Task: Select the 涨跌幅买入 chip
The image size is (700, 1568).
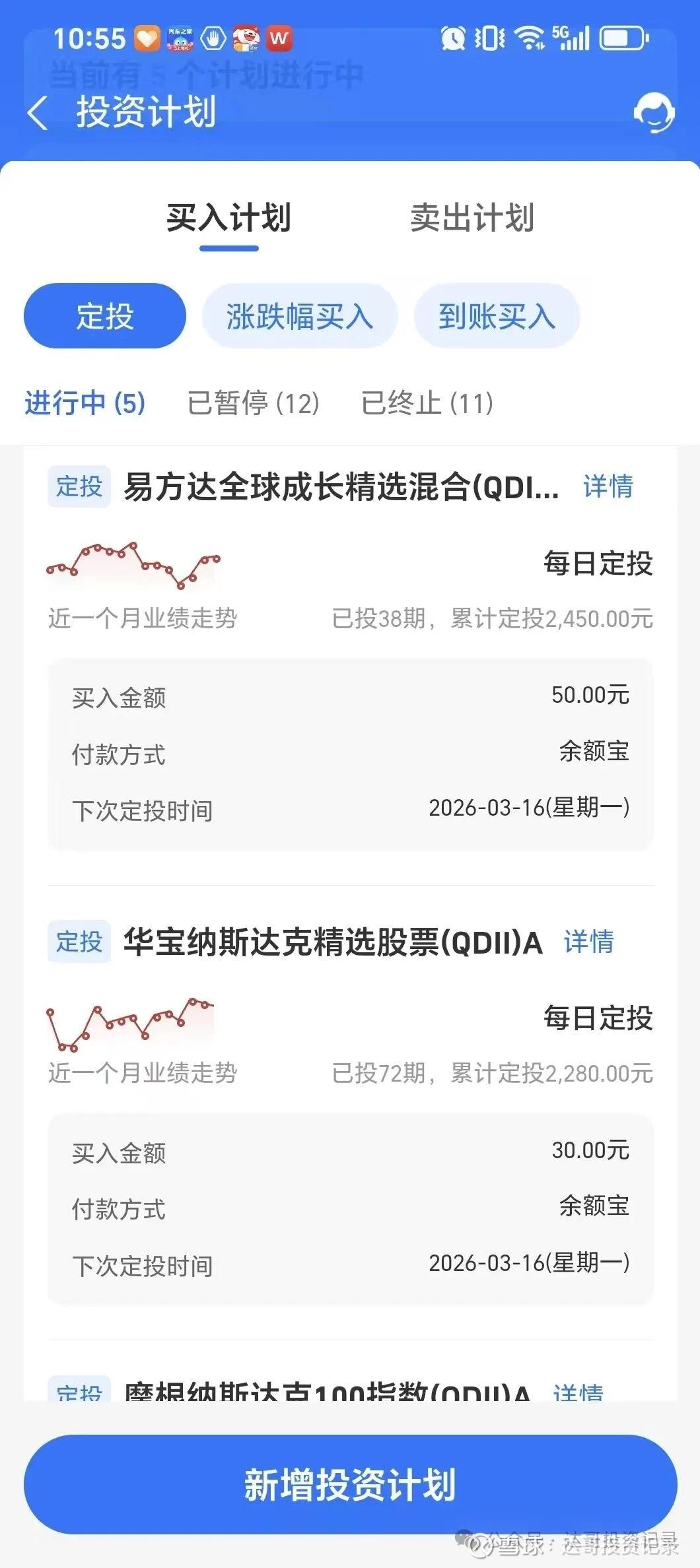Action: click(x=300, y=316)
